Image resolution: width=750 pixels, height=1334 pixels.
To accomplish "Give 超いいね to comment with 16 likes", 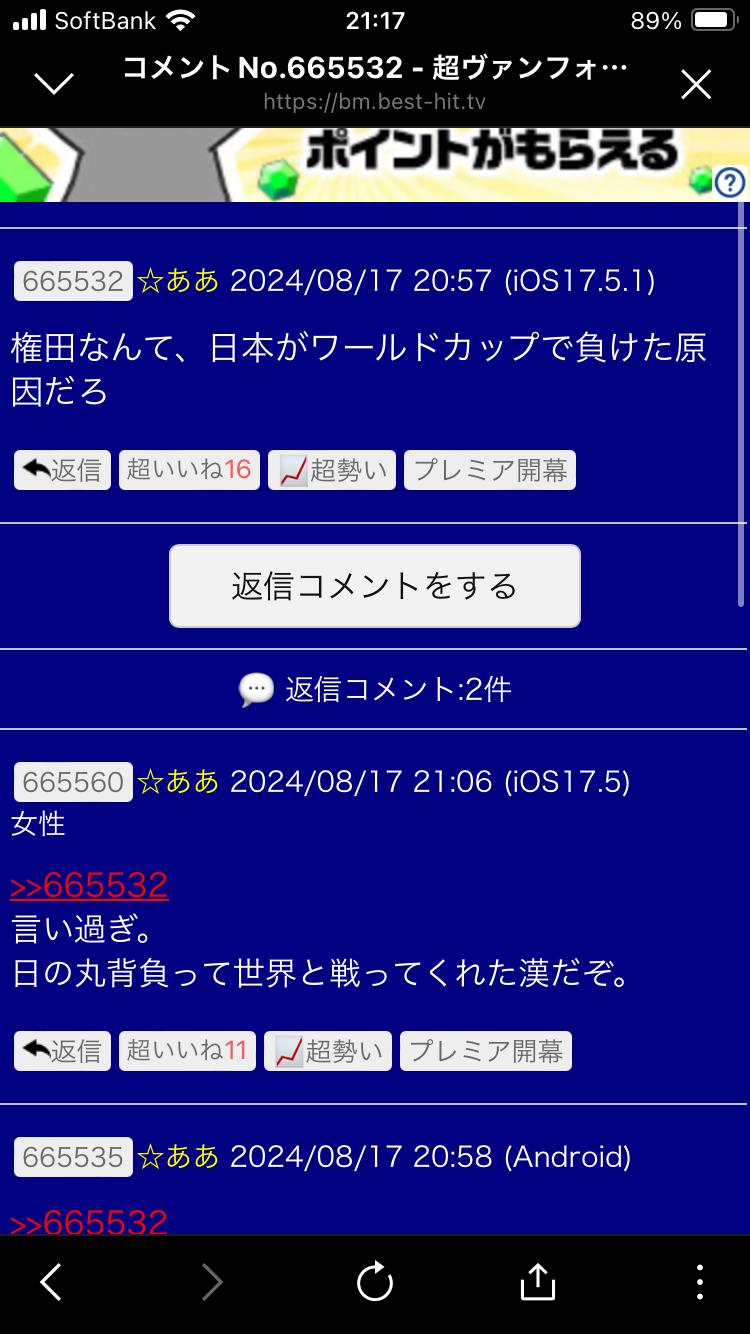I will (x=189, y=470).
